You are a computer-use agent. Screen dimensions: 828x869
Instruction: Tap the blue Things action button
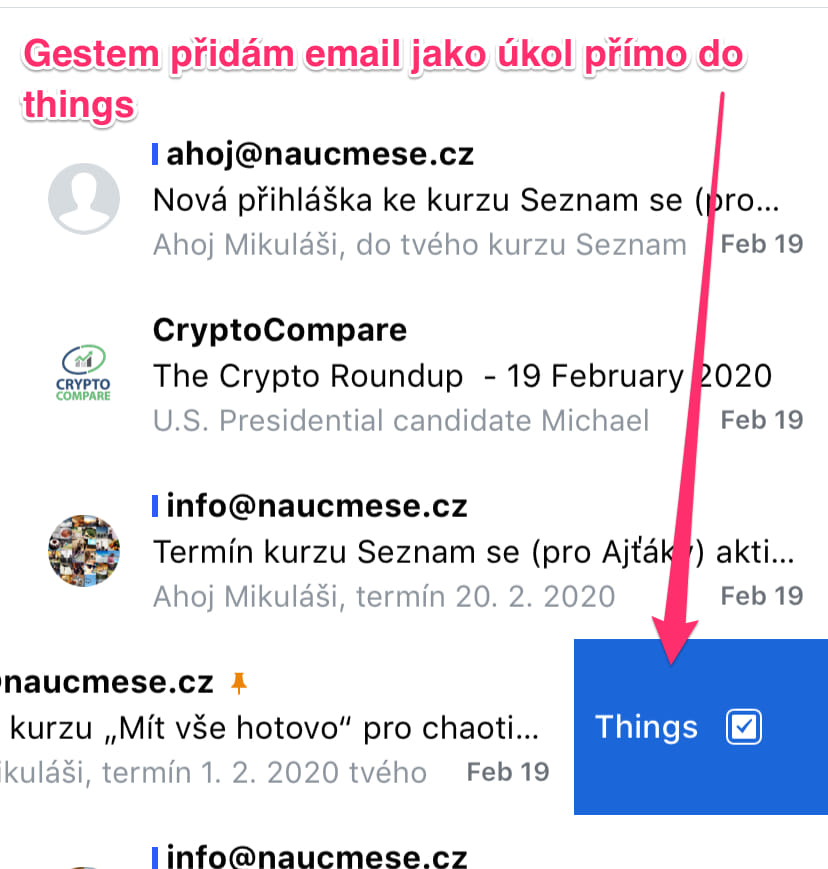pos(700,727)
